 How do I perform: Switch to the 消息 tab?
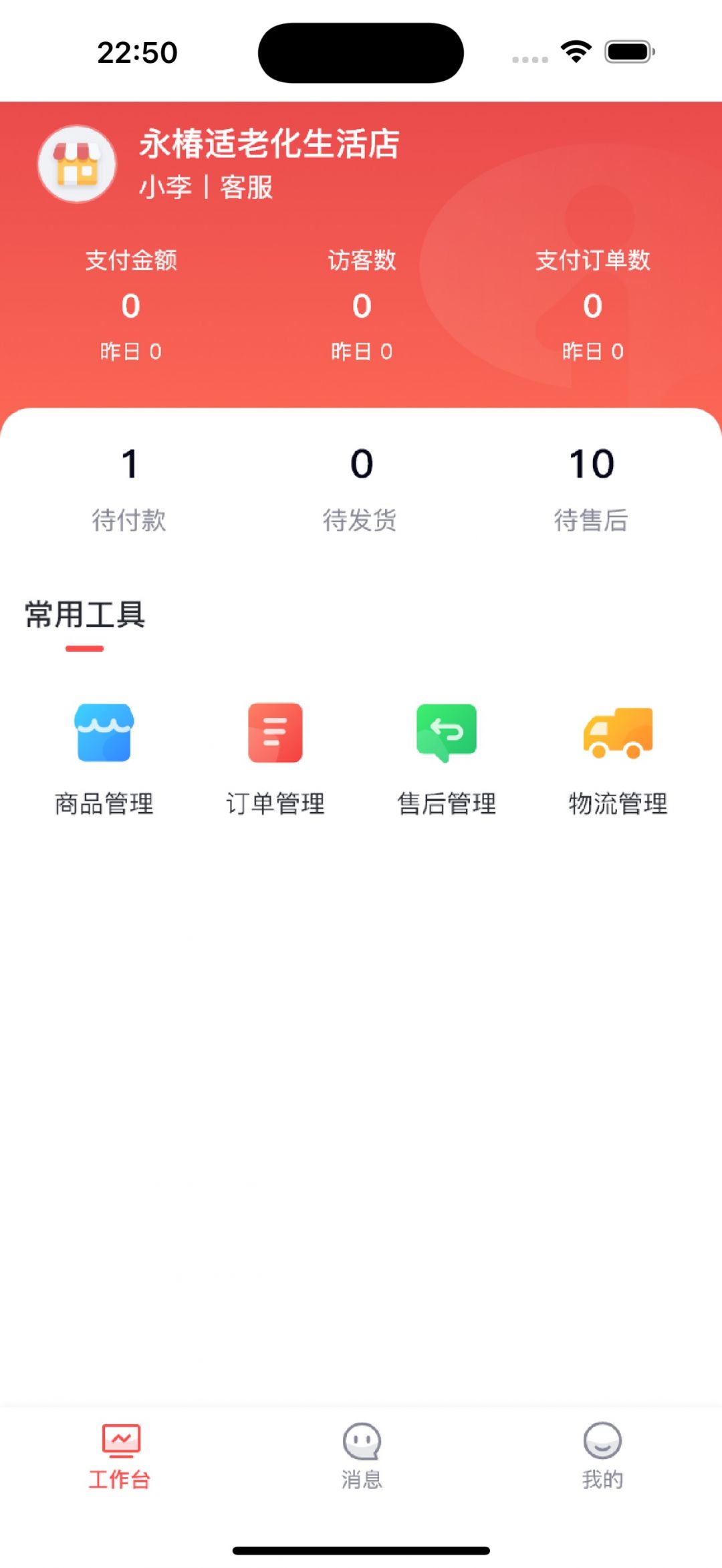(362, 1456)
